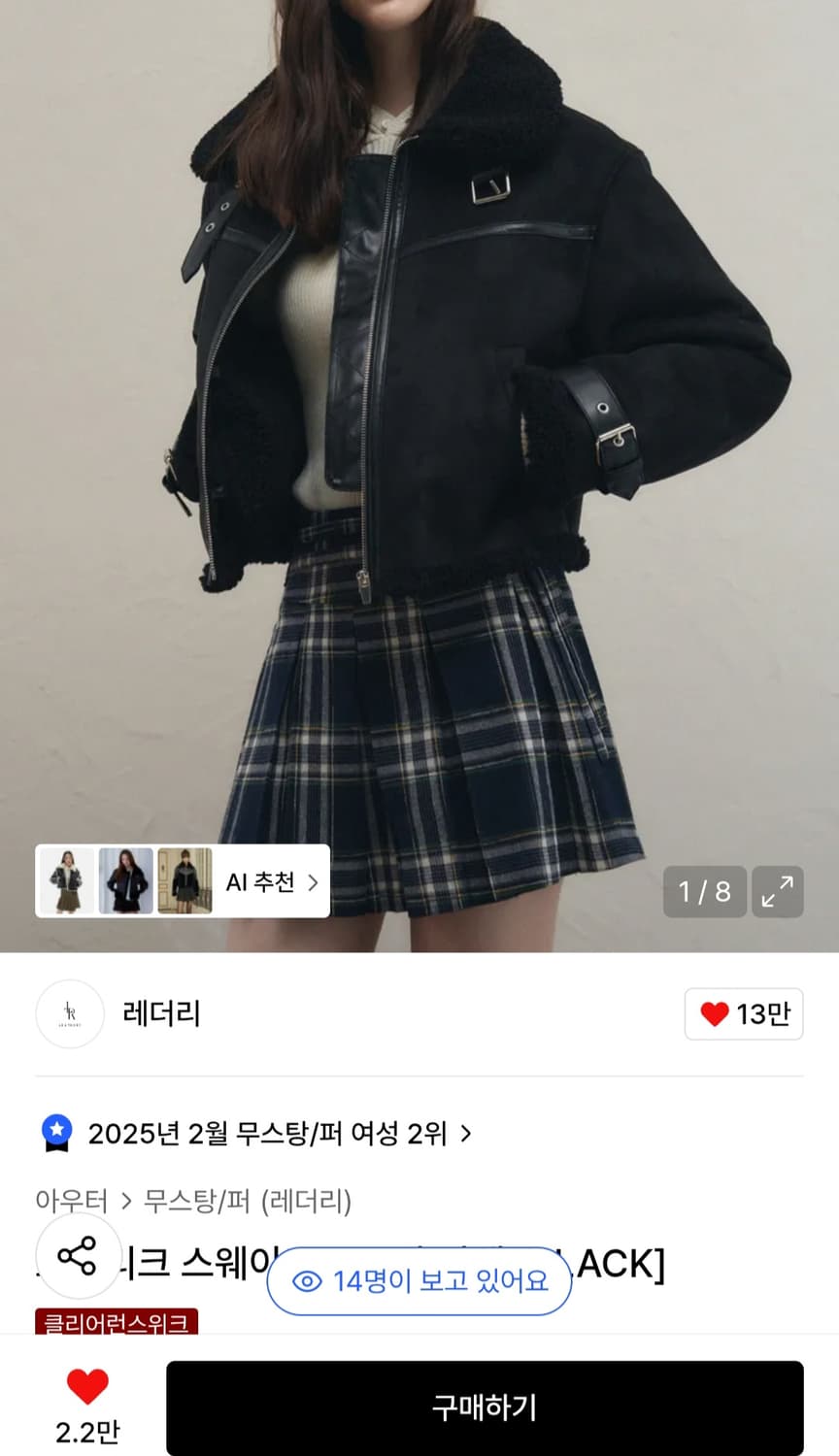The width and height of the screenshot is (839, 1456).
Task: Click the 1/8 image counter indicator
Action: [705, 892]
